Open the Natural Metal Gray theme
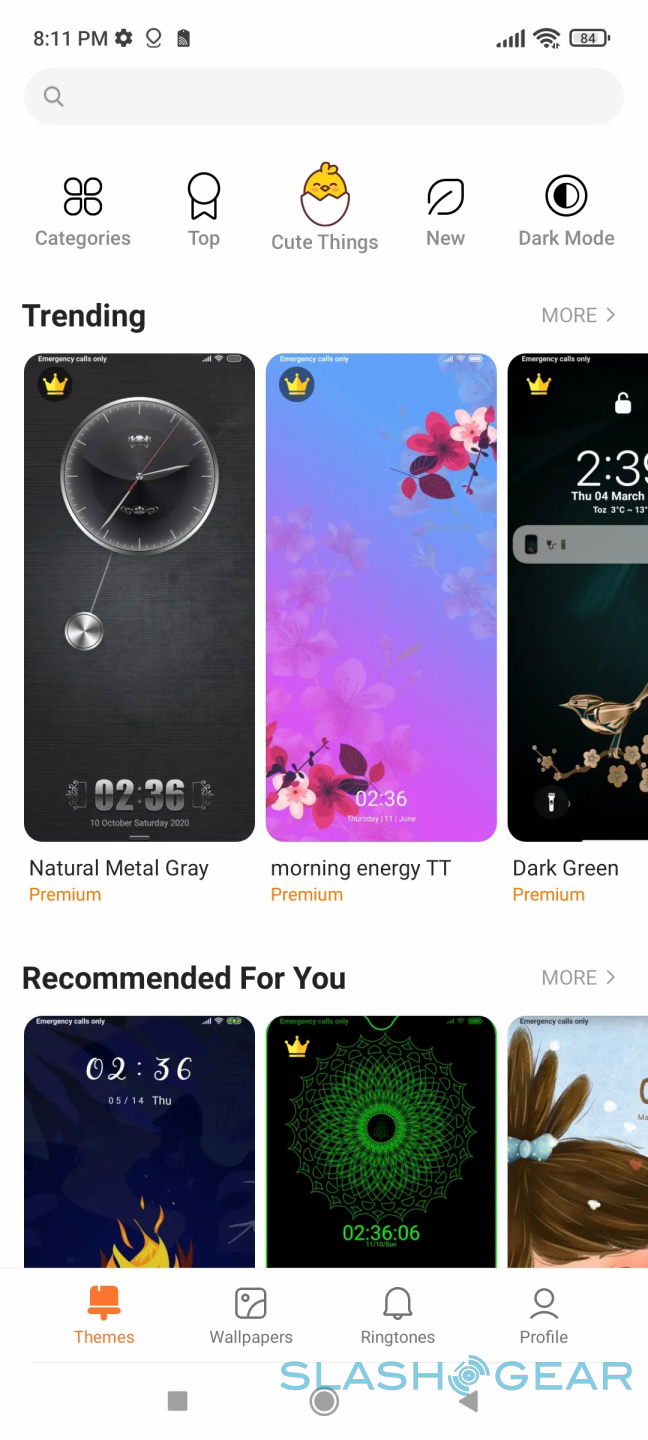The width and height of the screenshot is (648, 1440). (139, 597)
